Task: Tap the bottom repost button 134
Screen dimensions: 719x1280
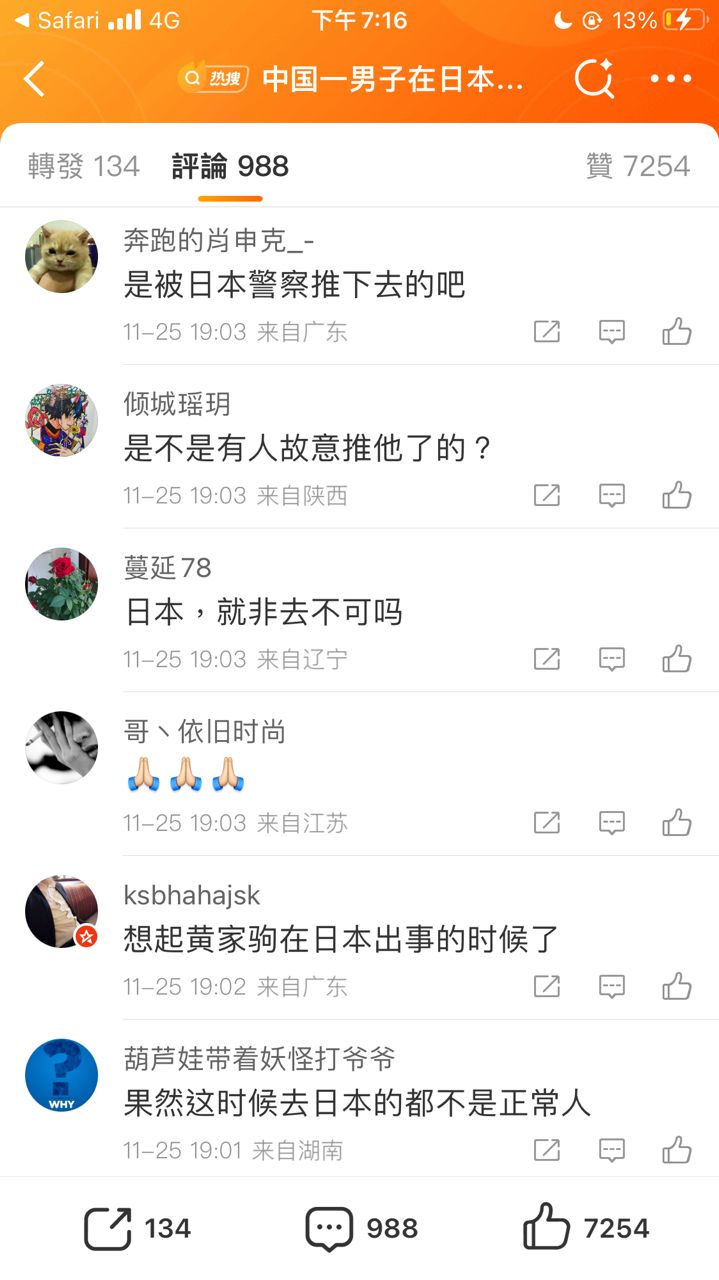Action: click(x=137, y=1228)
